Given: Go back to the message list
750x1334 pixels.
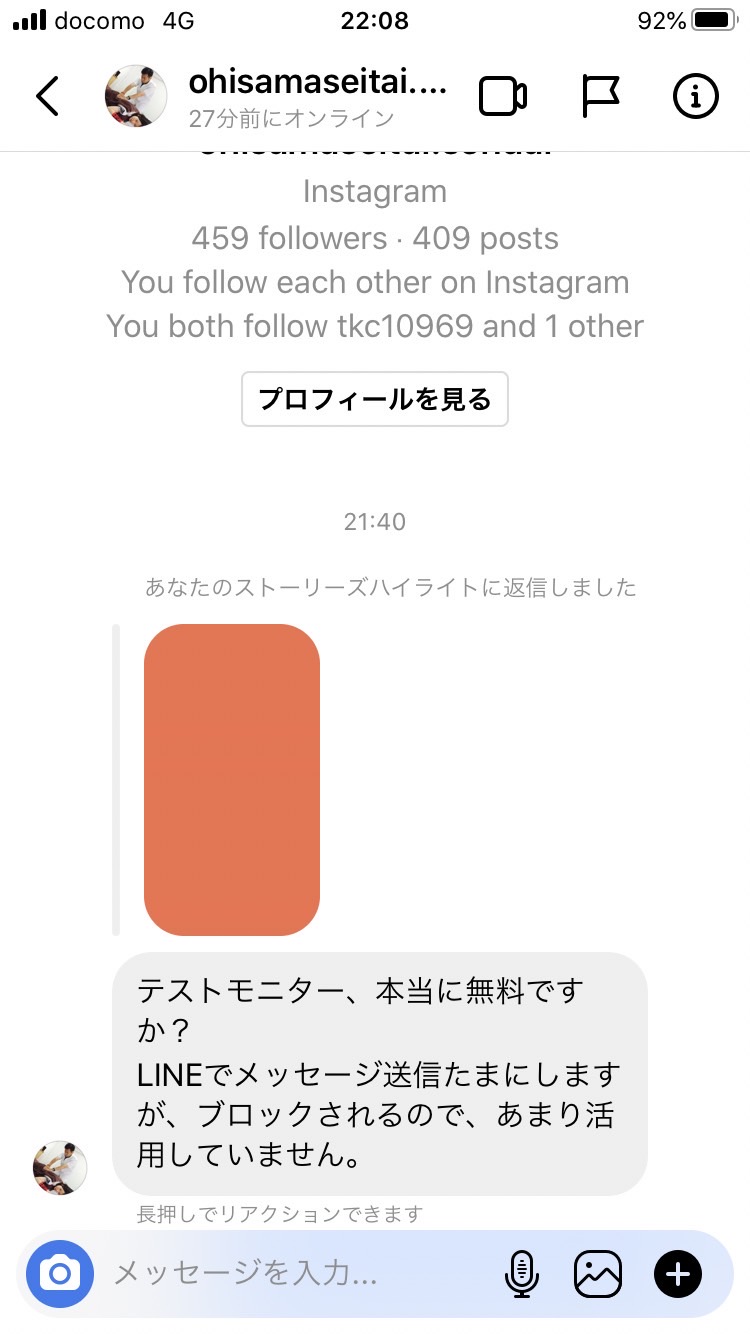Looking at the screenshot, I should tap(48, 96).
